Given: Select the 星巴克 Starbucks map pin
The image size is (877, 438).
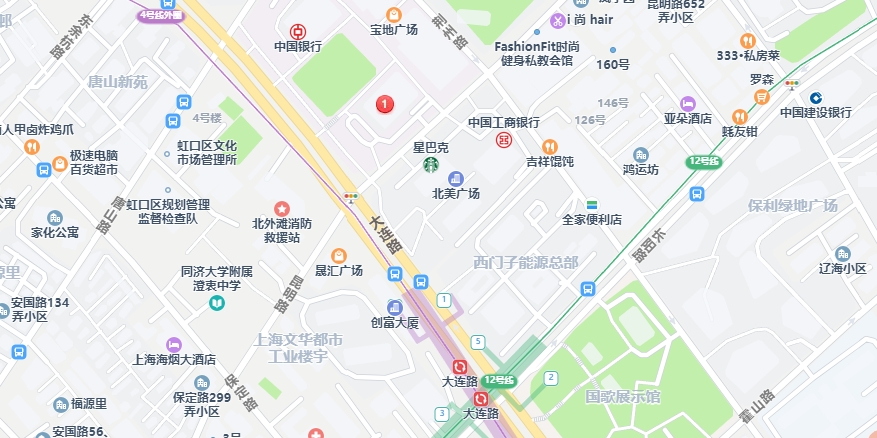Looking at the screenshot, I should [429, 165].
